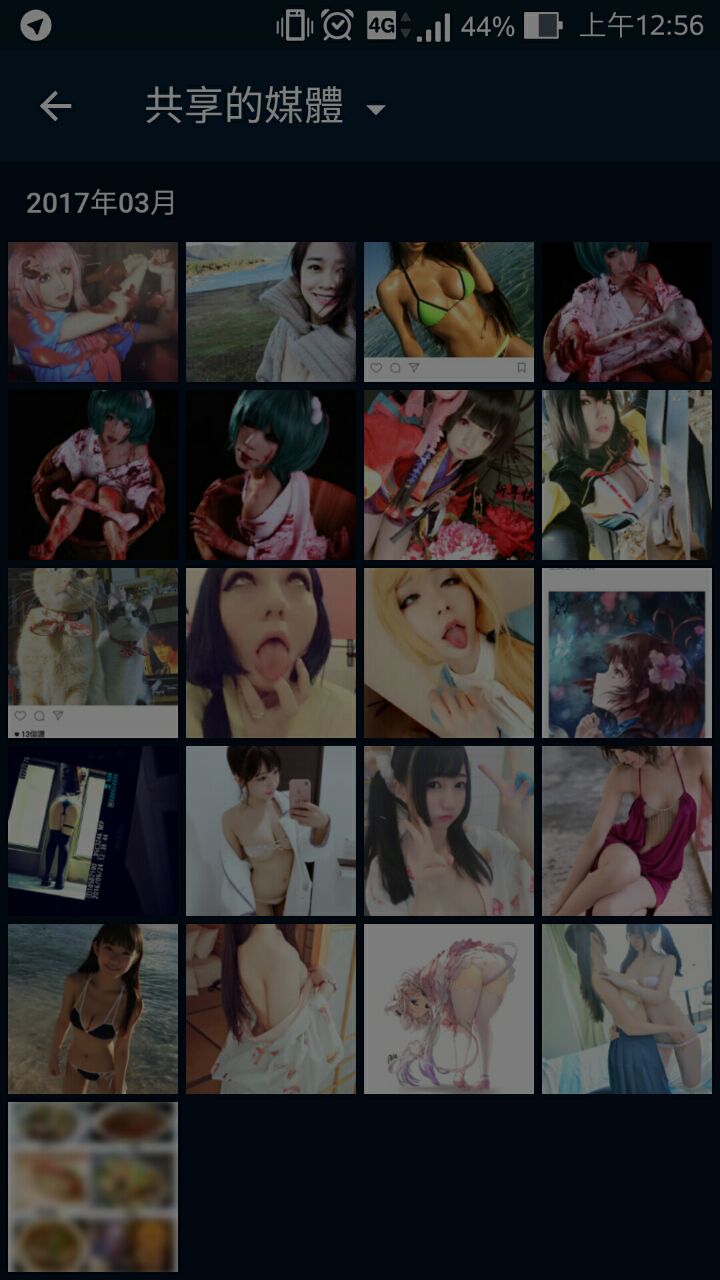Open the twin-tails girl peace sign photo
The width and height of the screenshot is (720, 1280).
pos(449,831)
